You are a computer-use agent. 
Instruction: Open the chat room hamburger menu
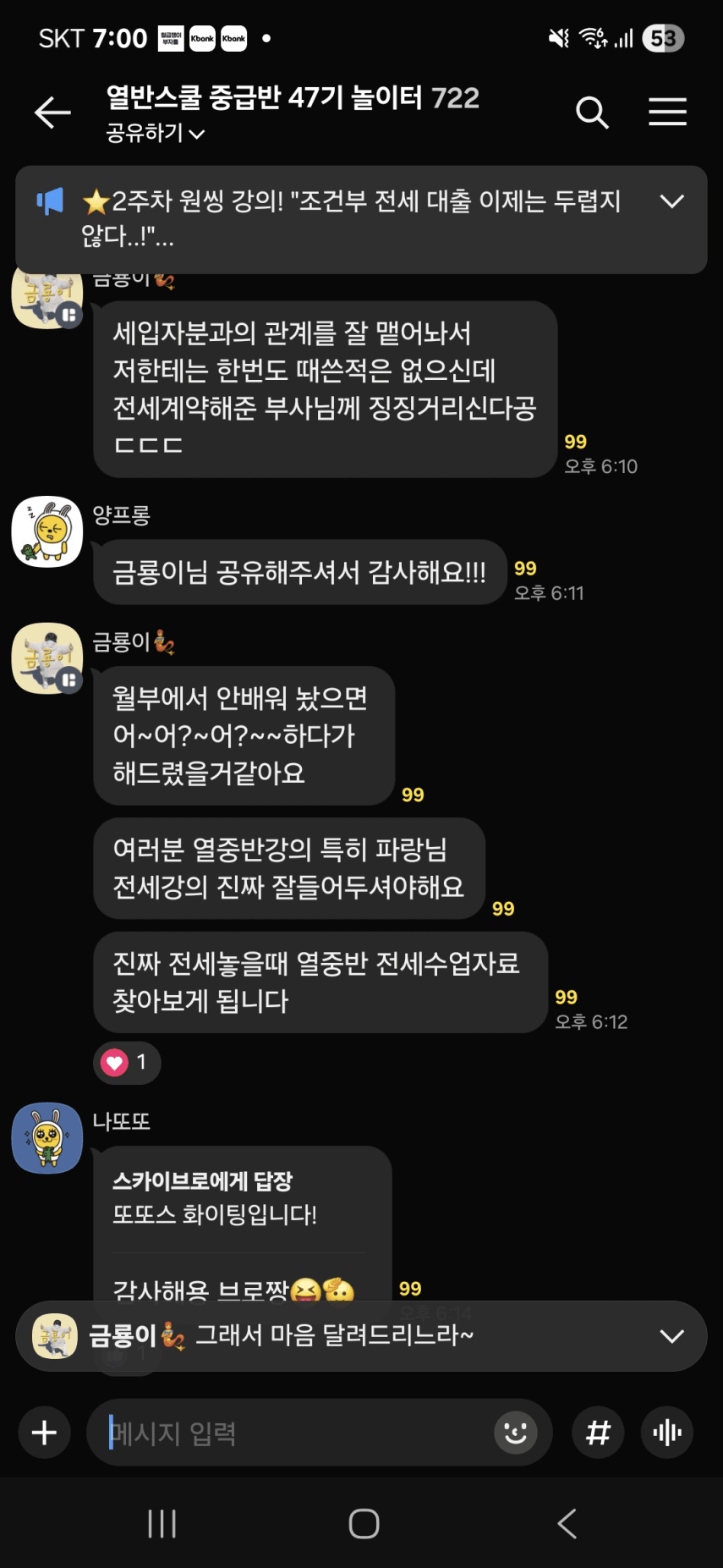point(667,112)
